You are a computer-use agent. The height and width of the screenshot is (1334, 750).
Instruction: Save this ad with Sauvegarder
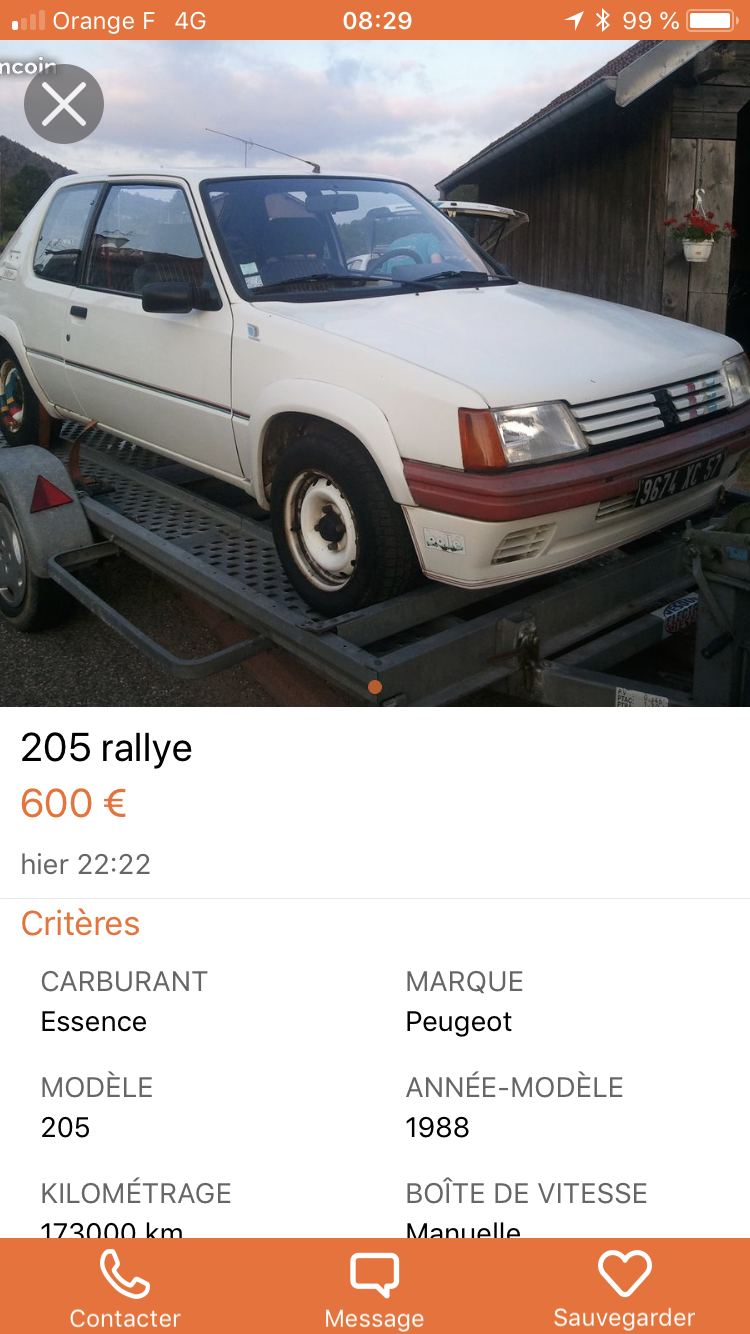pos(625,1287)
